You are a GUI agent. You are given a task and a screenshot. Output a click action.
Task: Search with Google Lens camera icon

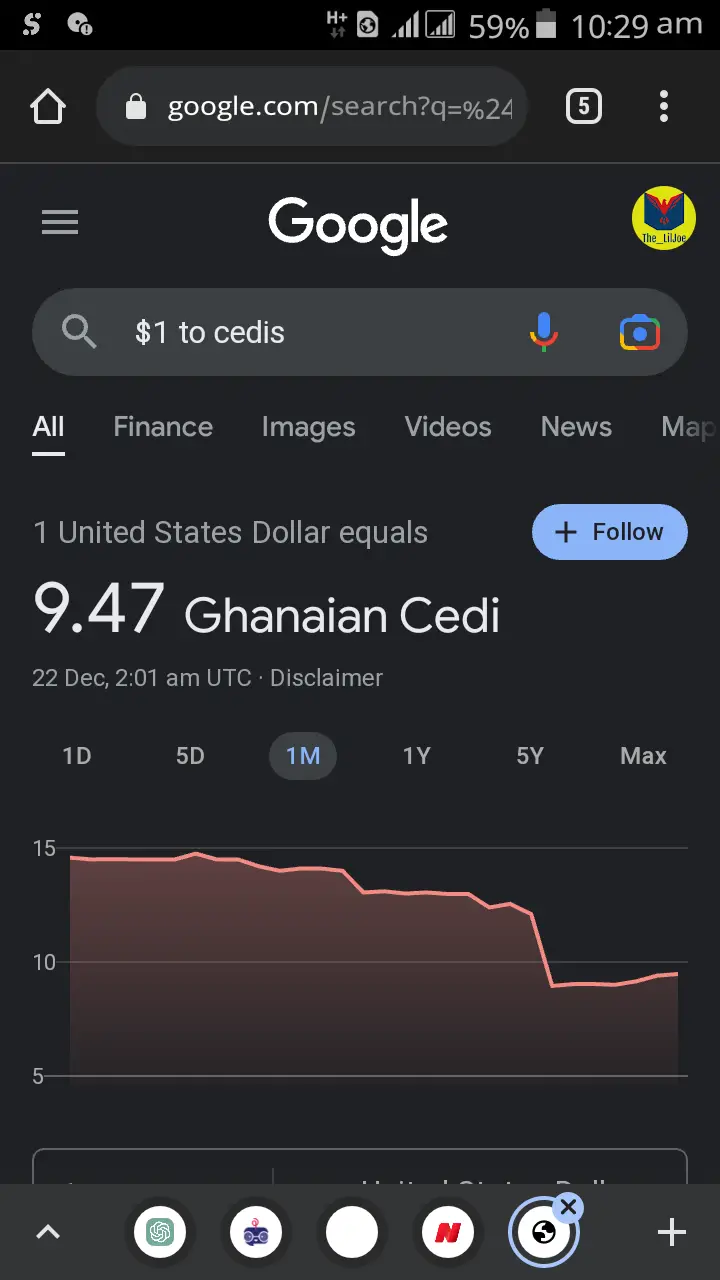pyautogui.click(x=640, y=332)
